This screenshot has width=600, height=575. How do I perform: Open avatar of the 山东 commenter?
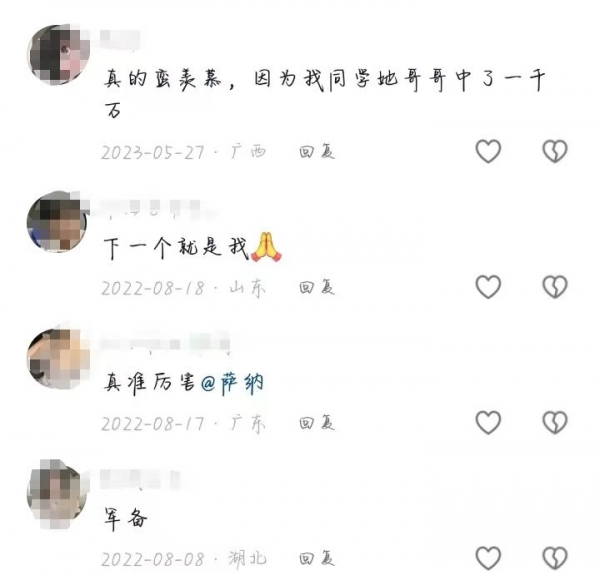57,221
